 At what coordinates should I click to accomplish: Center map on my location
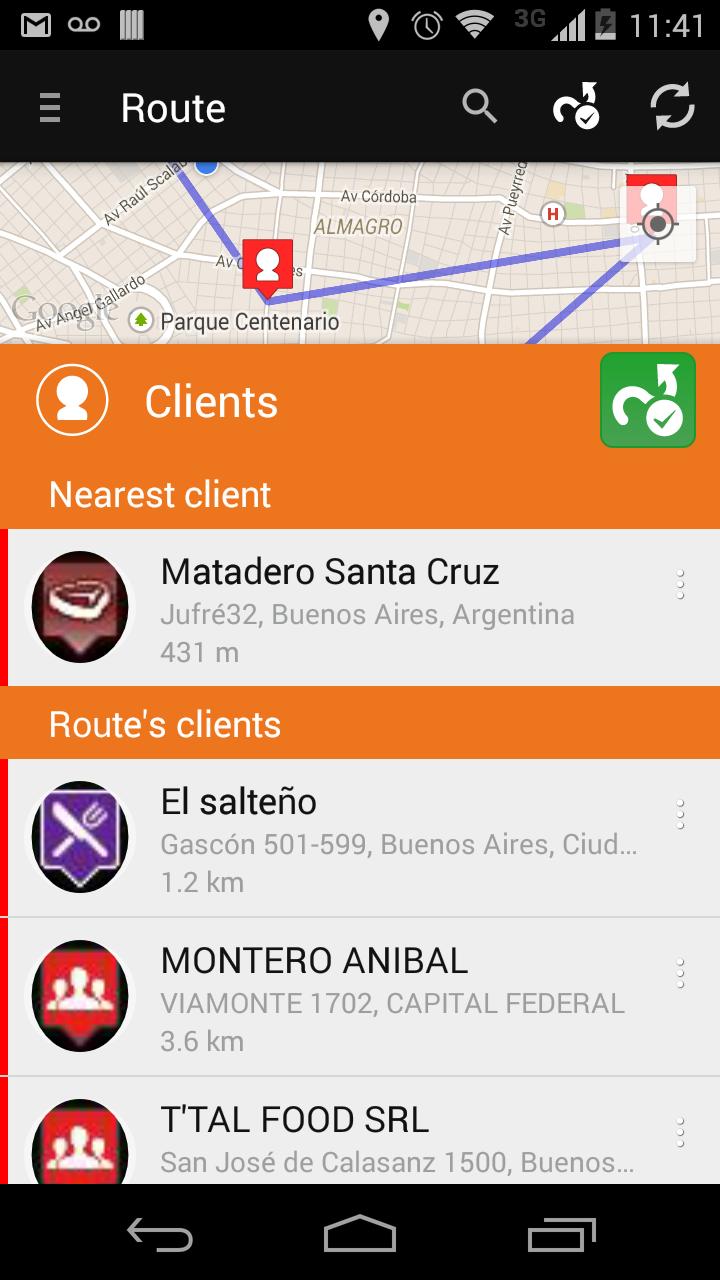[x=657, y=224]
